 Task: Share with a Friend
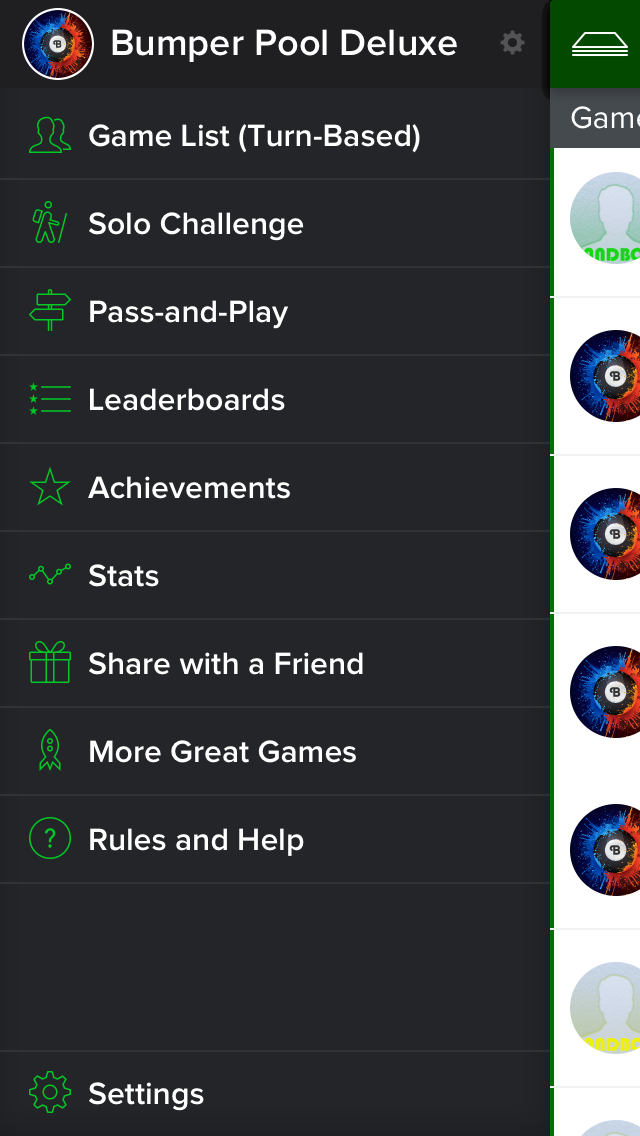(x=226, y=664)
